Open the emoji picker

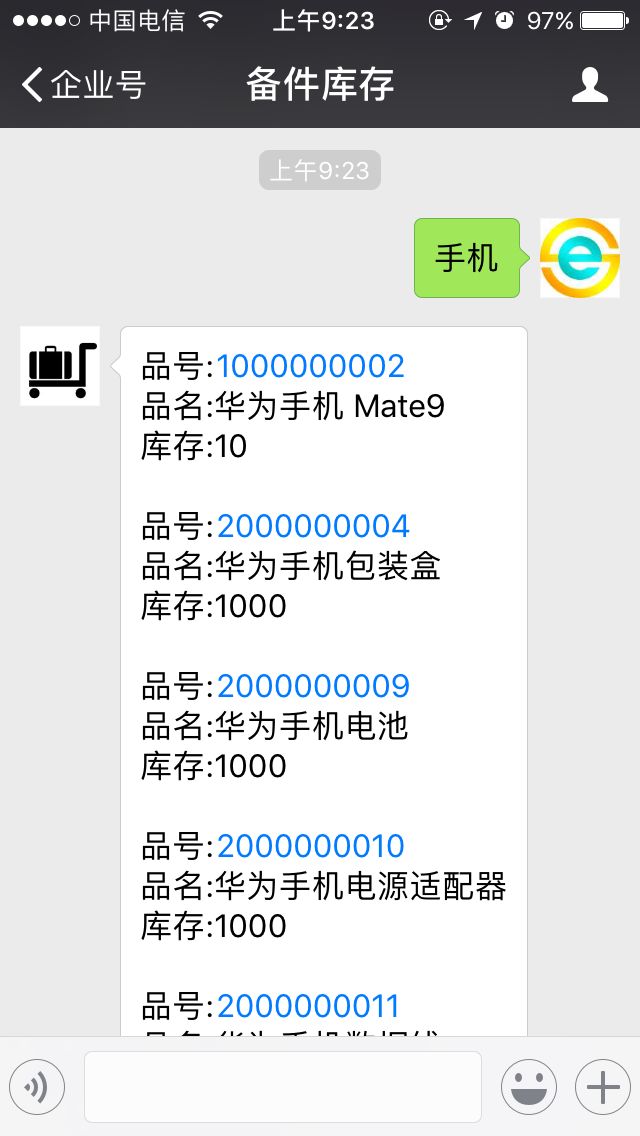(x=529, y=1087)
